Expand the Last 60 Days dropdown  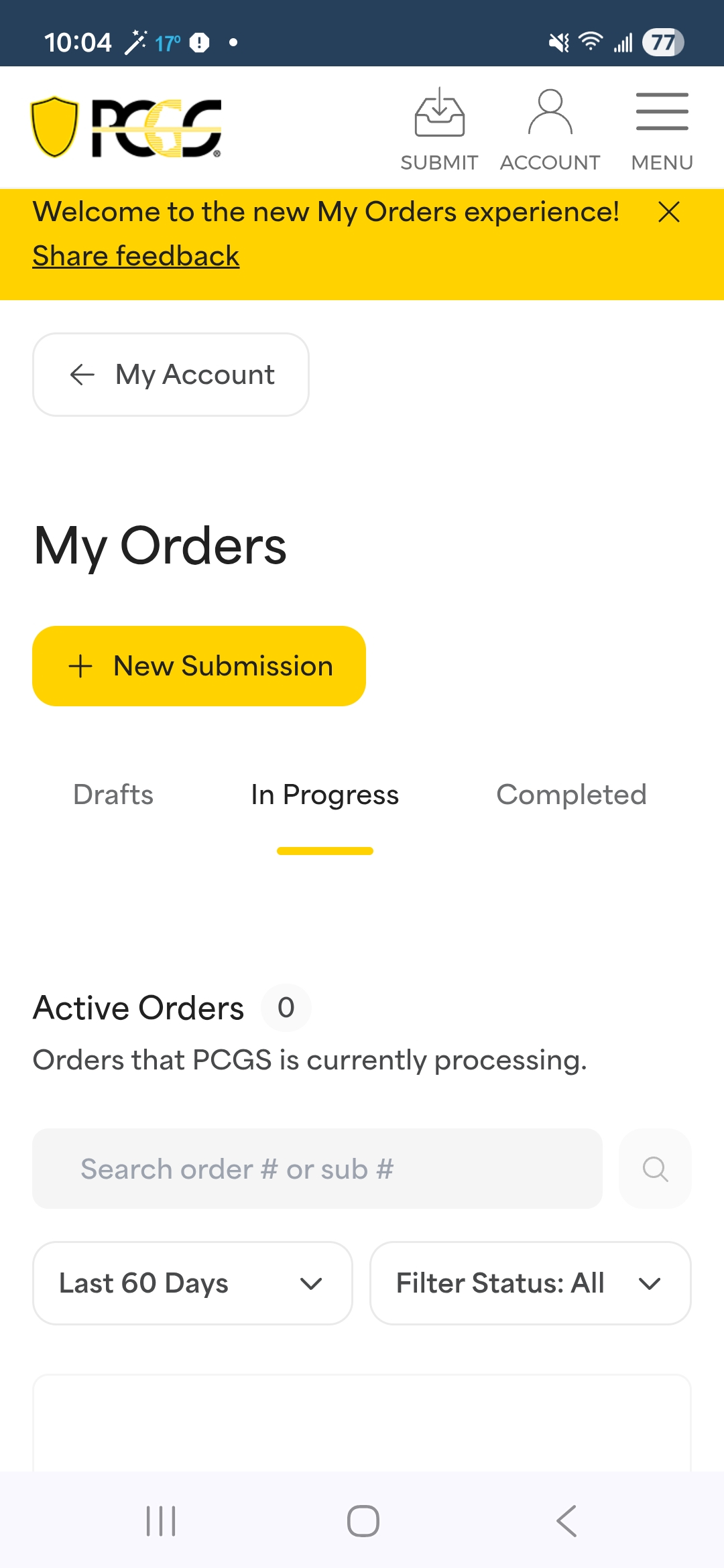192,1283
